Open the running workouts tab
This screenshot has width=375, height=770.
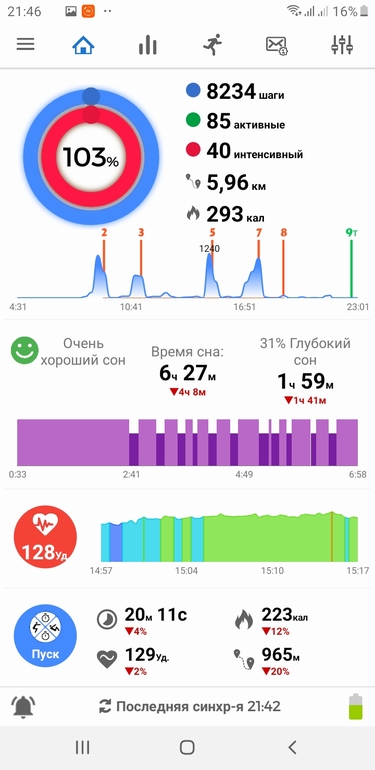coord(213,45)
